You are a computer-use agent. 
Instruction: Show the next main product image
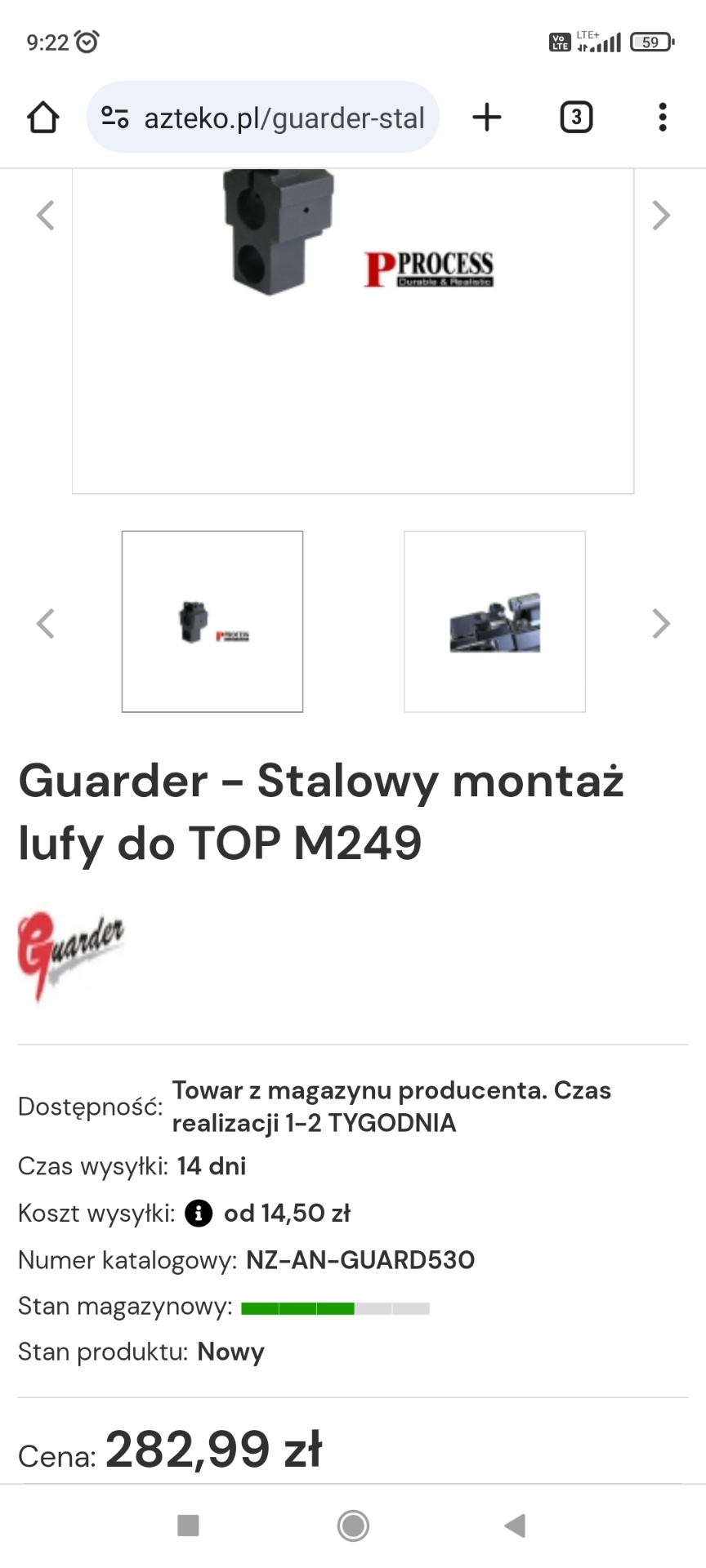click(x=661, y=216)
